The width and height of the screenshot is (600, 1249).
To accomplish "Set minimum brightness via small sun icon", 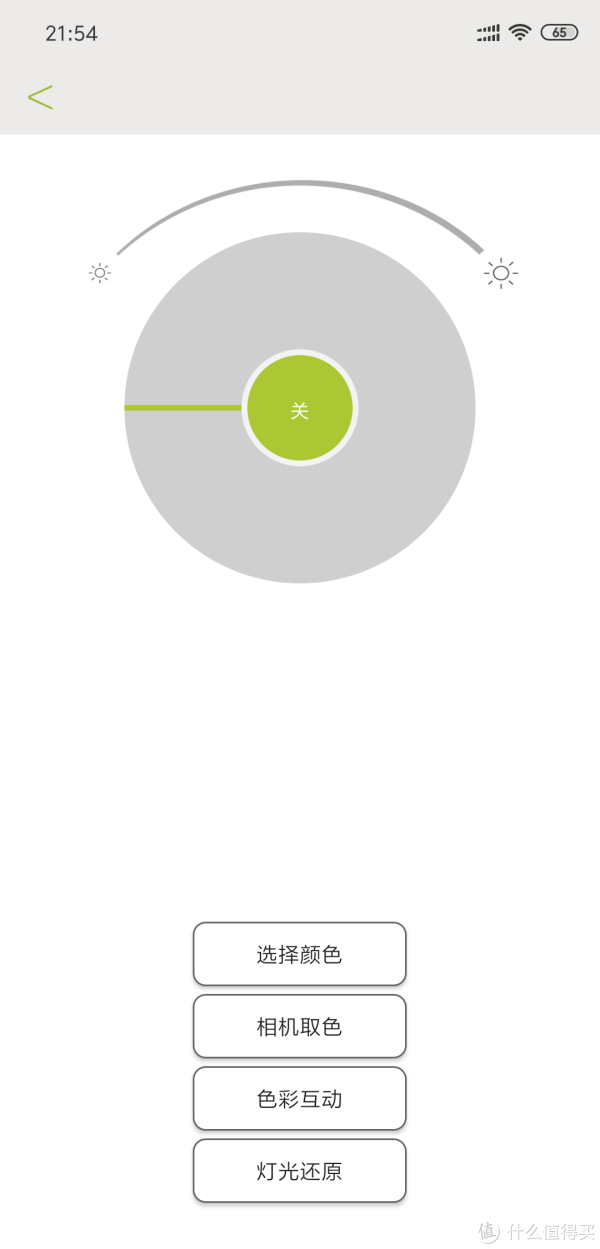I will 99,272.
